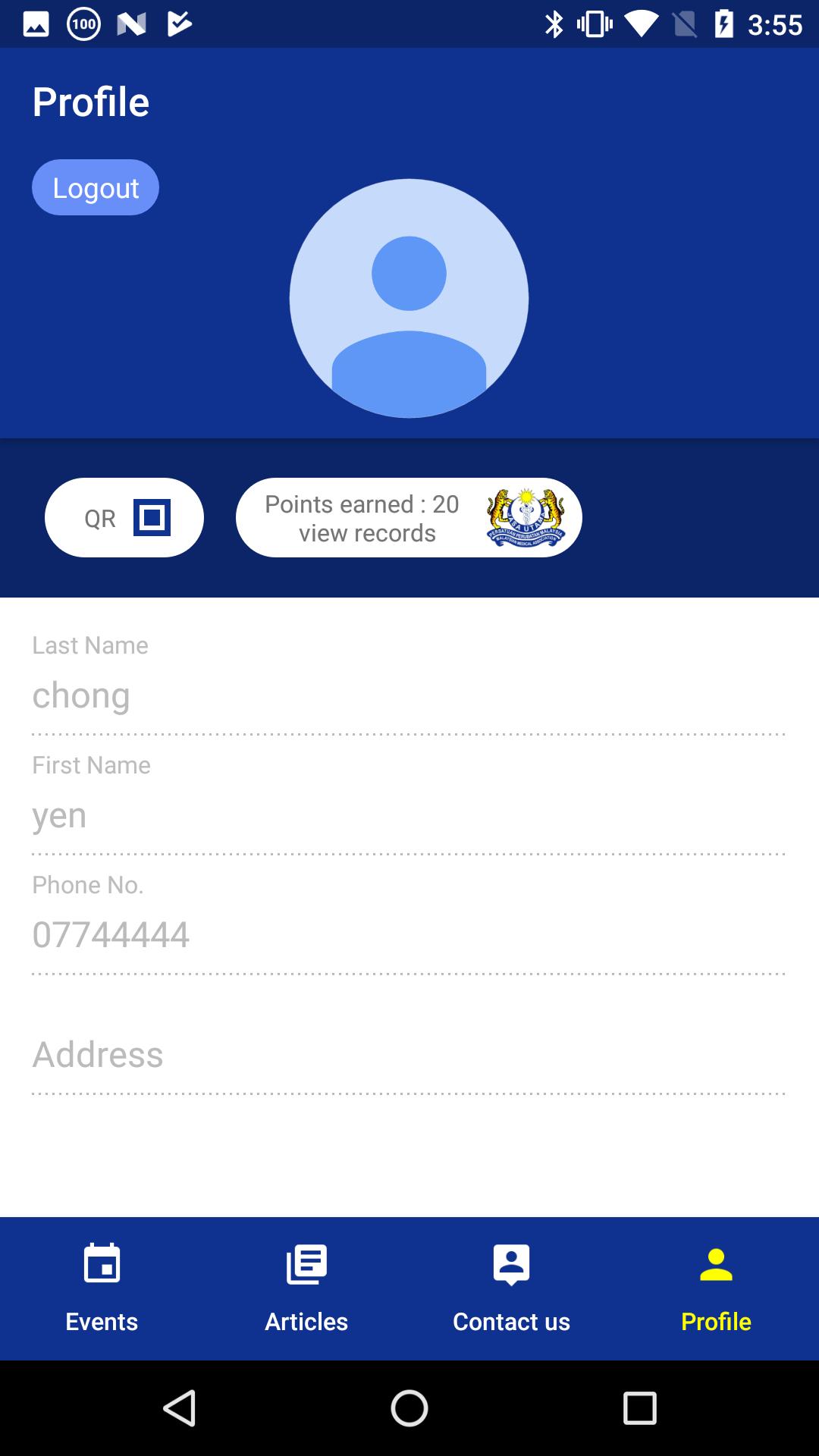Screen dimensions: 819x1456
Task: Edit the Phone No. field
Action: [x=408, y=934]
